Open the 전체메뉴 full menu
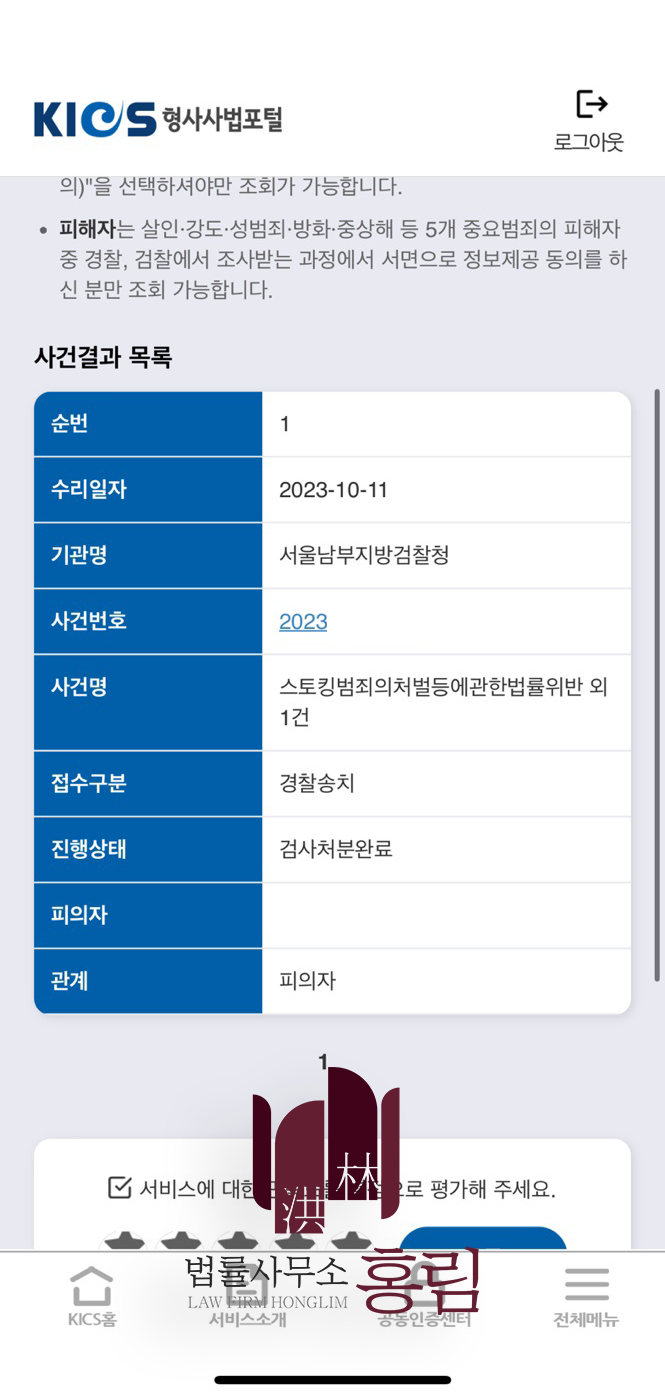665x1398 pixels. click(586, 1297)
